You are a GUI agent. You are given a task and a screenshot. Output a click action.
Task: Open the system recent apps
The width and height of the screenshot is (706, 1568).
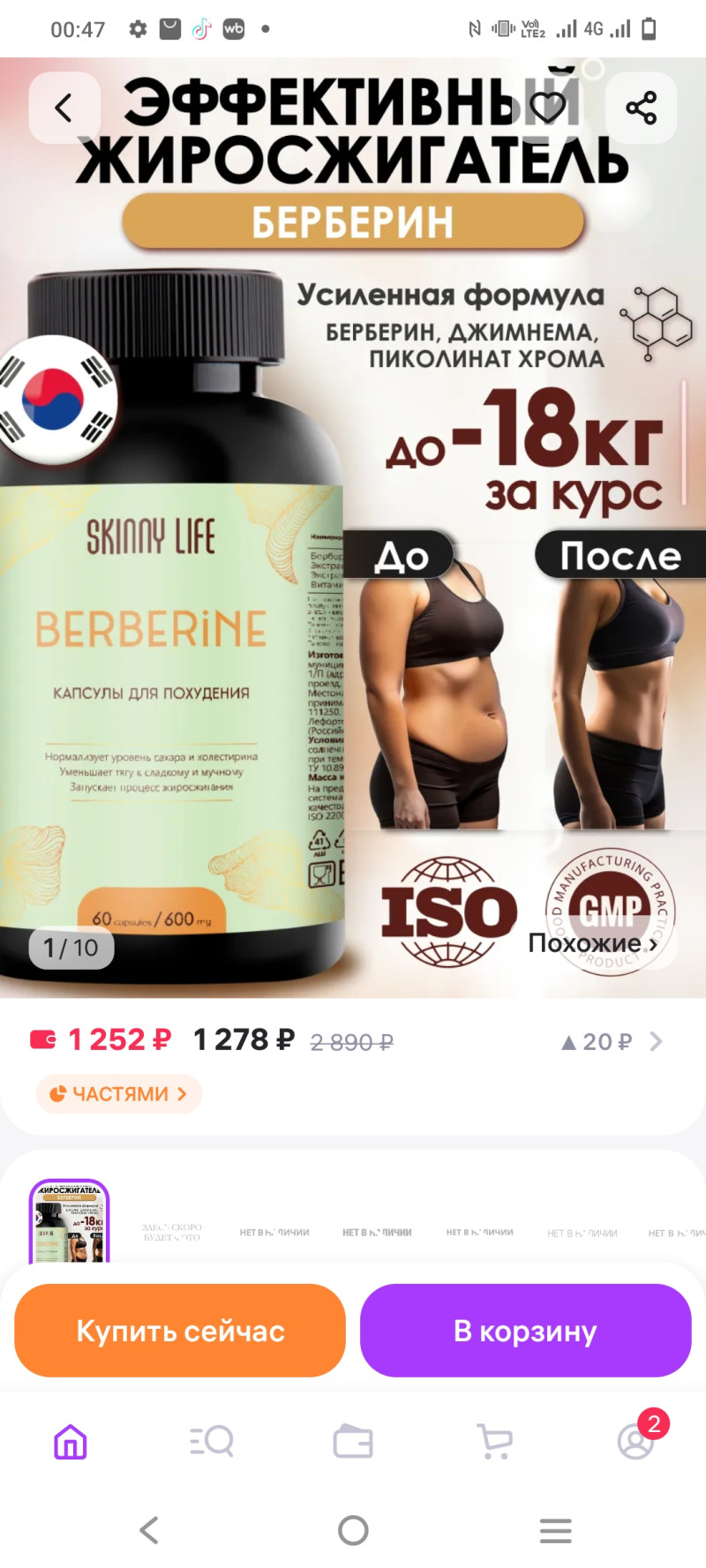[556, 1530]
